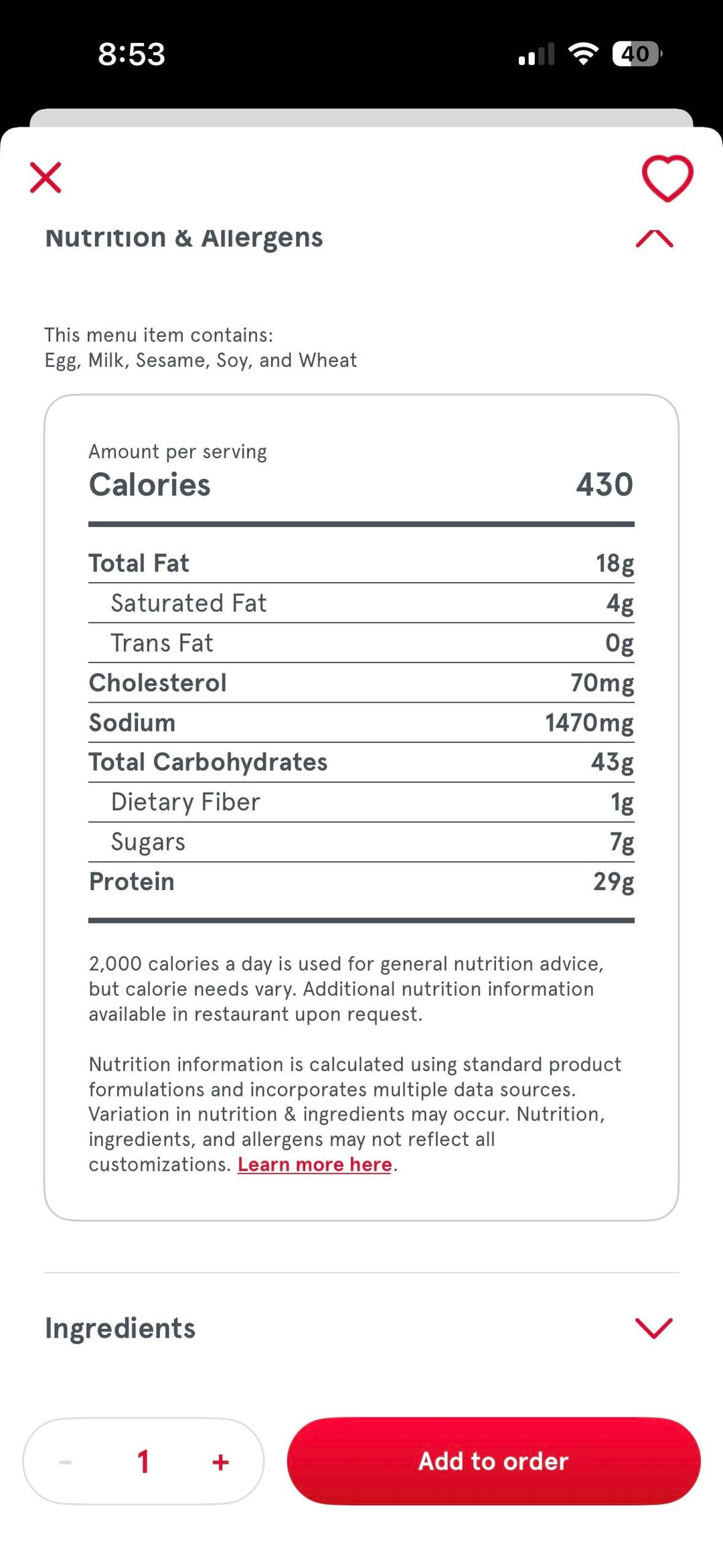Decrease quantity with the minus button
This screenshot has width=723, height=1568.
click(66, 1462)
